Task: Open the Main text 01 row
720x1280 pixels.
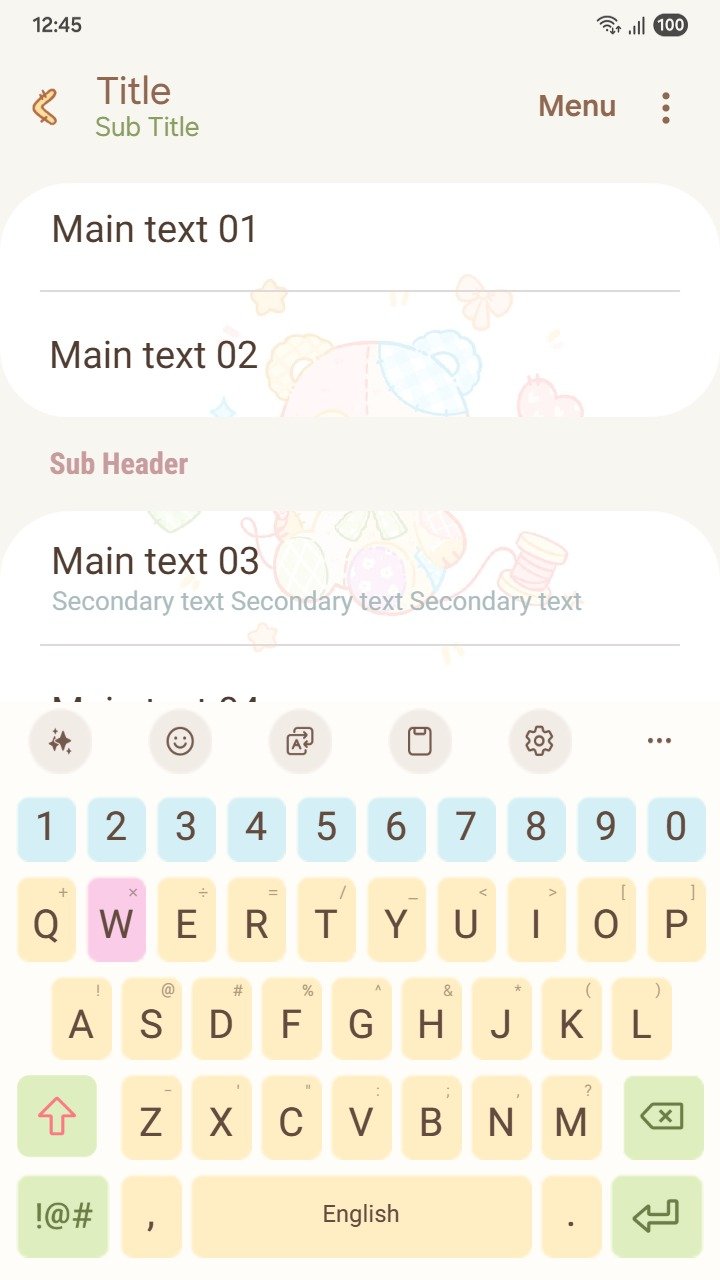Action: (360, 230)
